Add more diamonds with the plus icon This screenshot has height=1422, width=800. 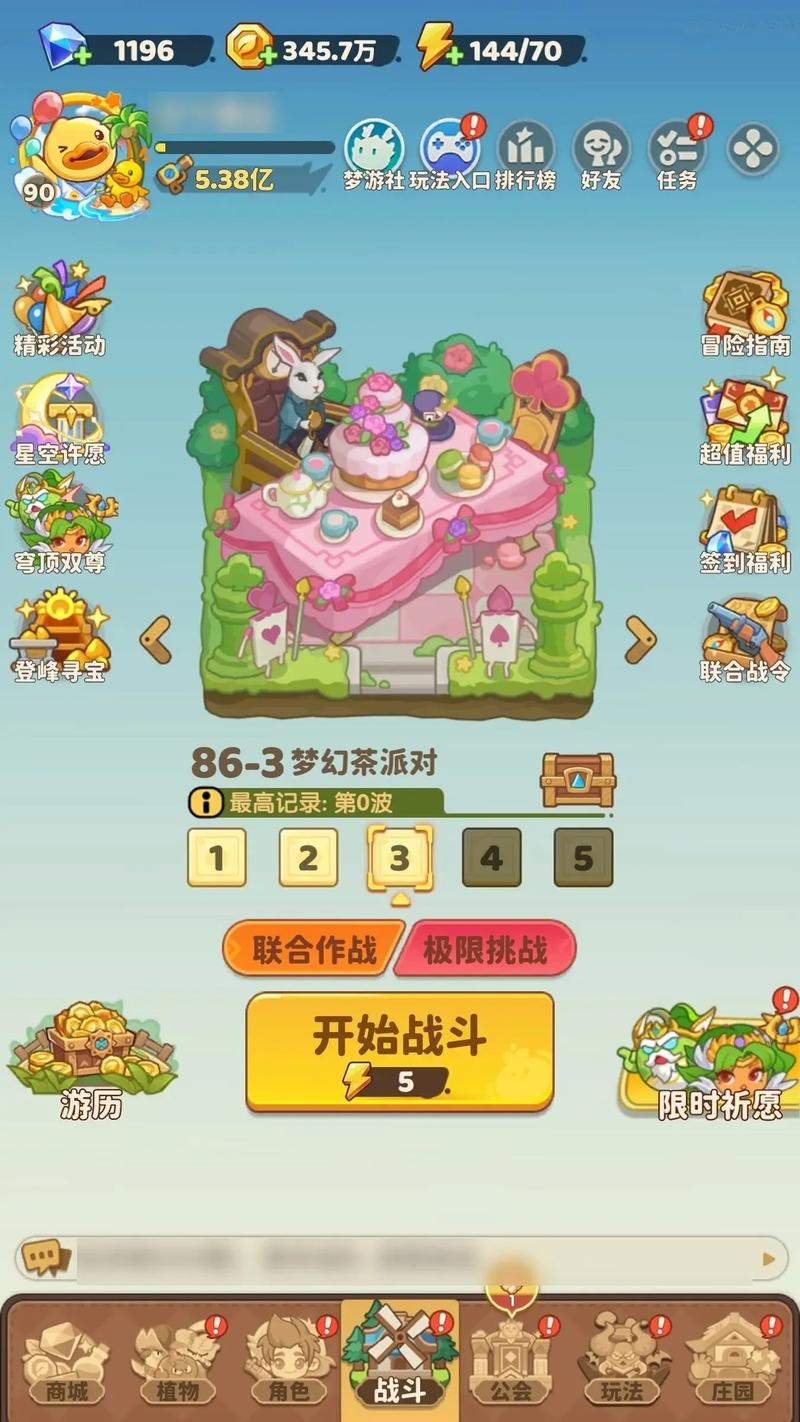(x=82, y=56)
